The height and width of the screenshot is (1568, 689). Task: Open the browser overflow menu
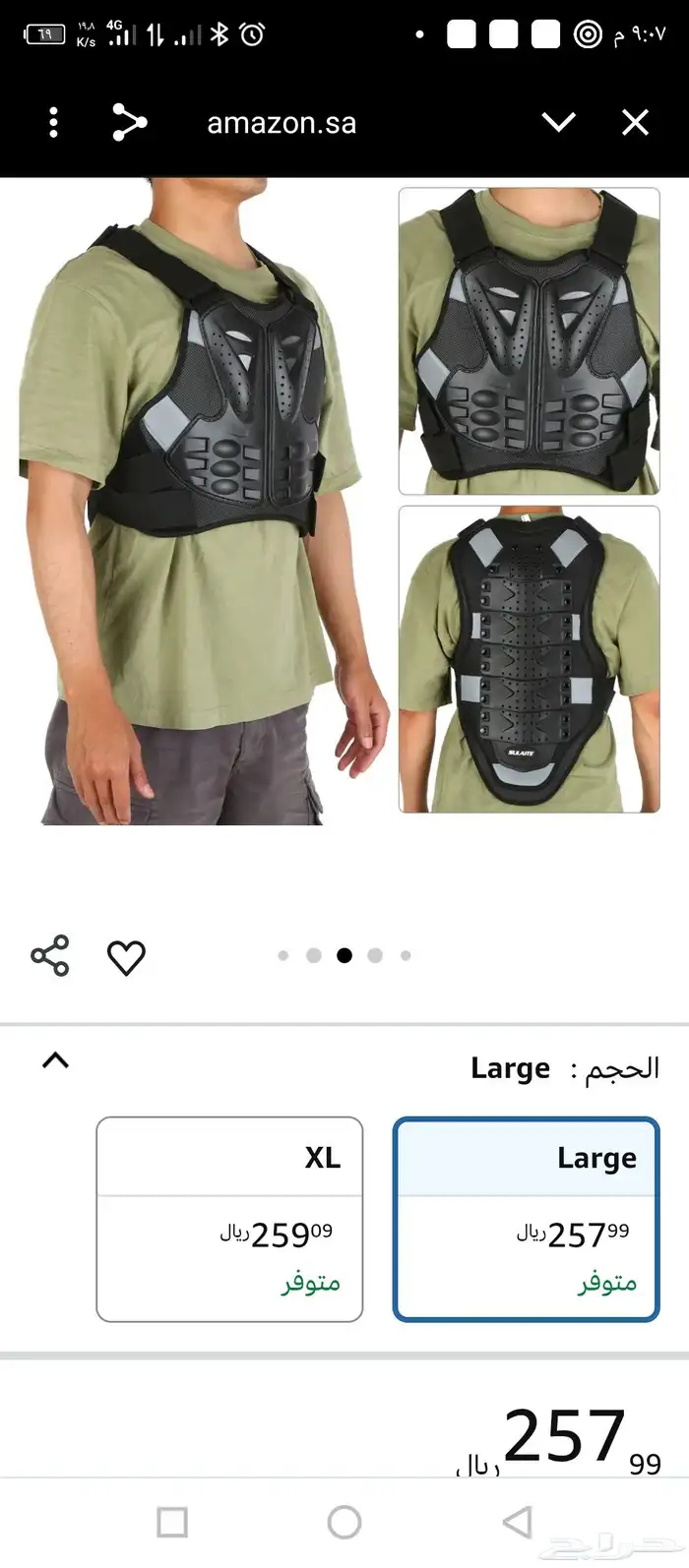pyautogui.click(x=53, y=123)
